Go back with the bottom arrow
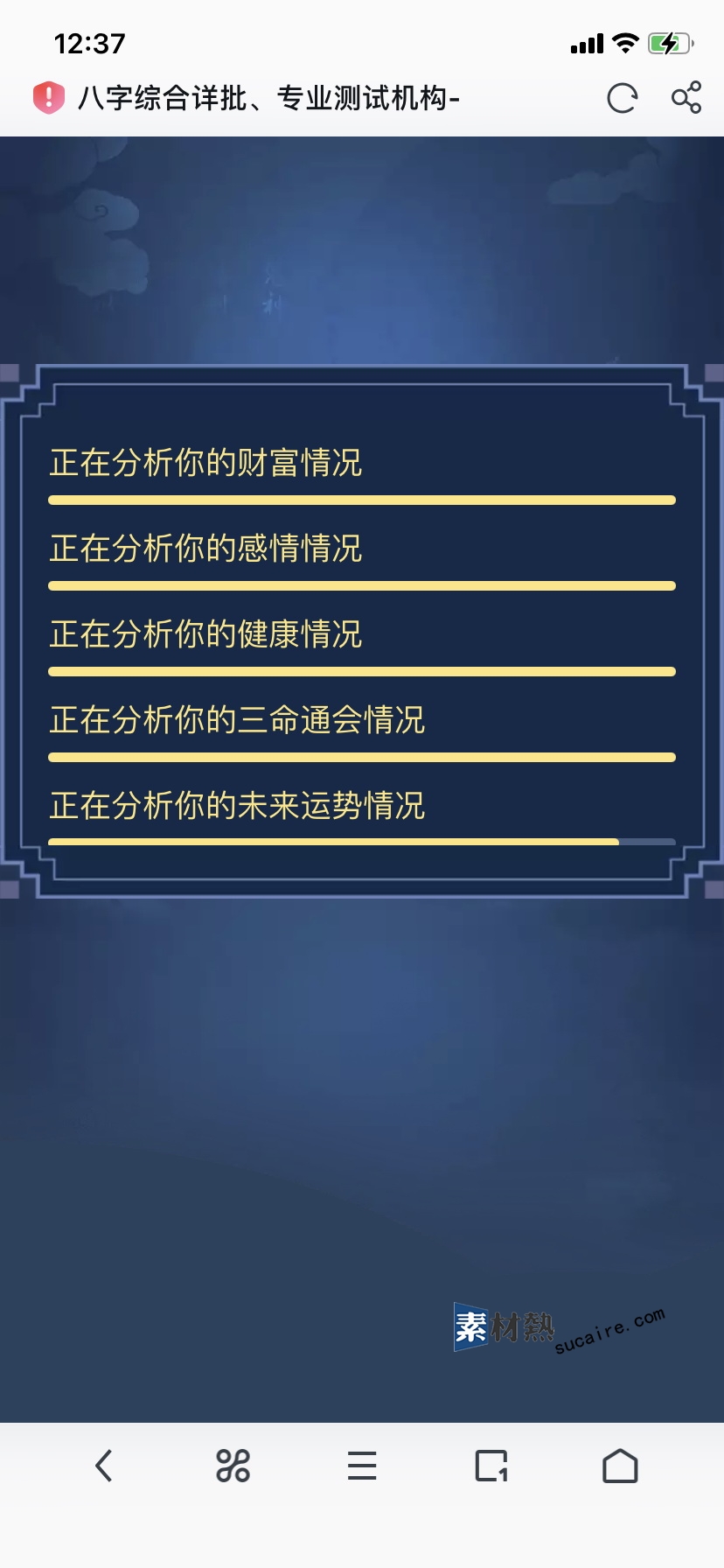The image size is (724, 1568). click(104, 1466)
